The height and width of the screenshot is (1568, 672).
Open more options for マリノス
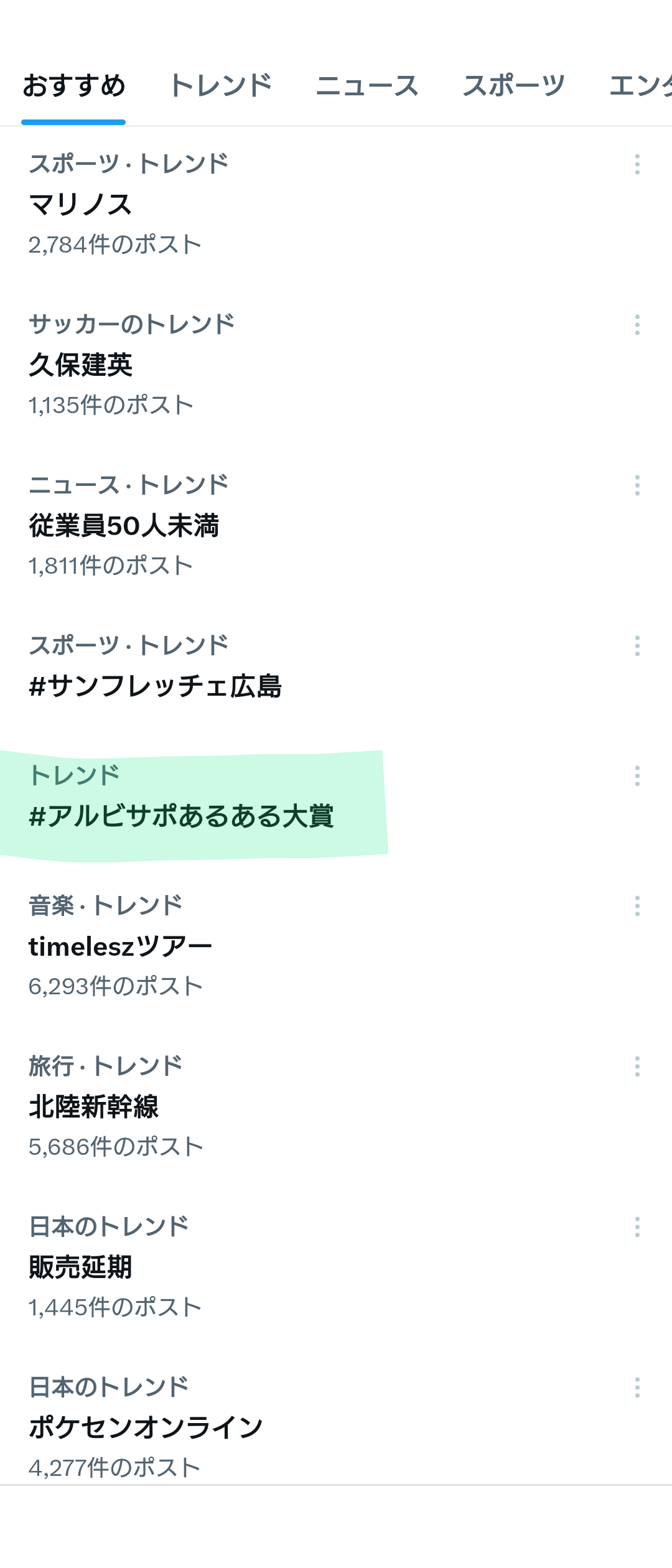pyautogui.click(x=637, y=164)
